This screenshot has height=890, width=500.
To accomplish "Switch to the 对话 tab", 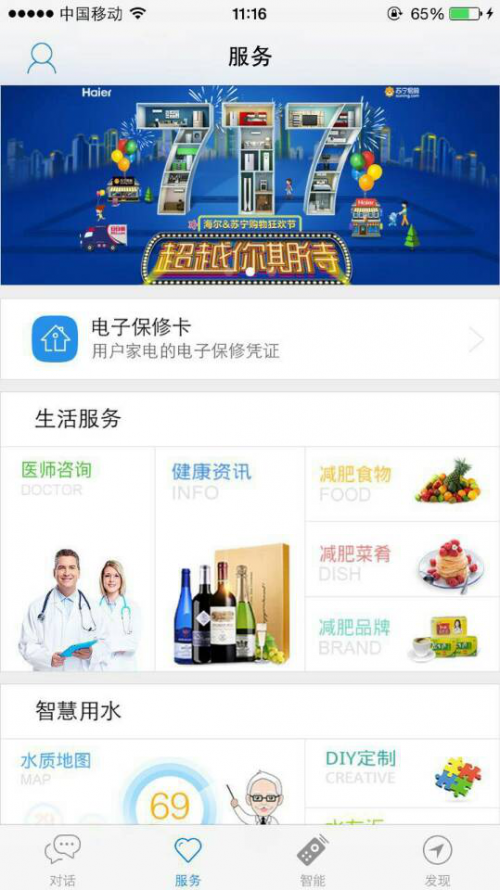I will pyautogui.click(x=62, y=859).
